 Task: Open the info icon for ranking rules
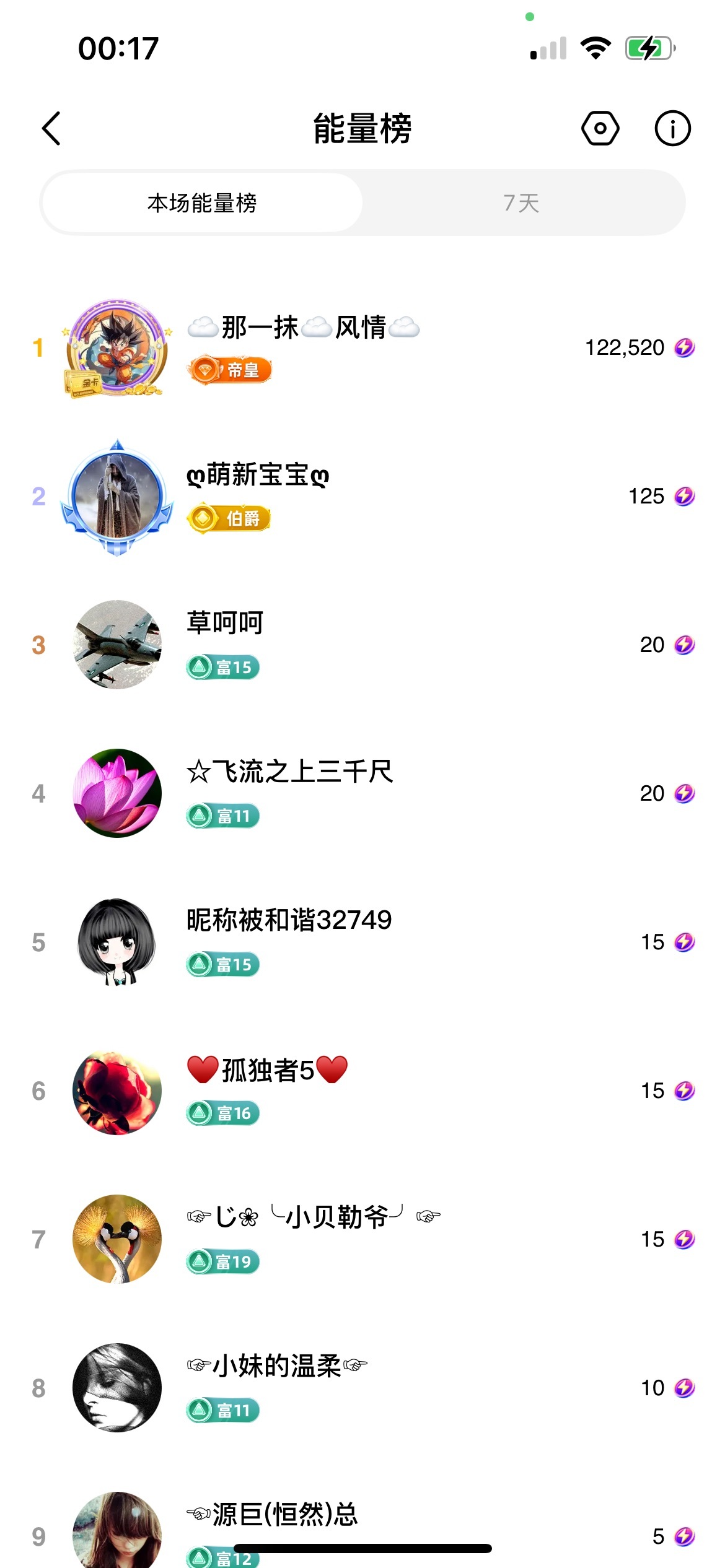click(672, 129)
